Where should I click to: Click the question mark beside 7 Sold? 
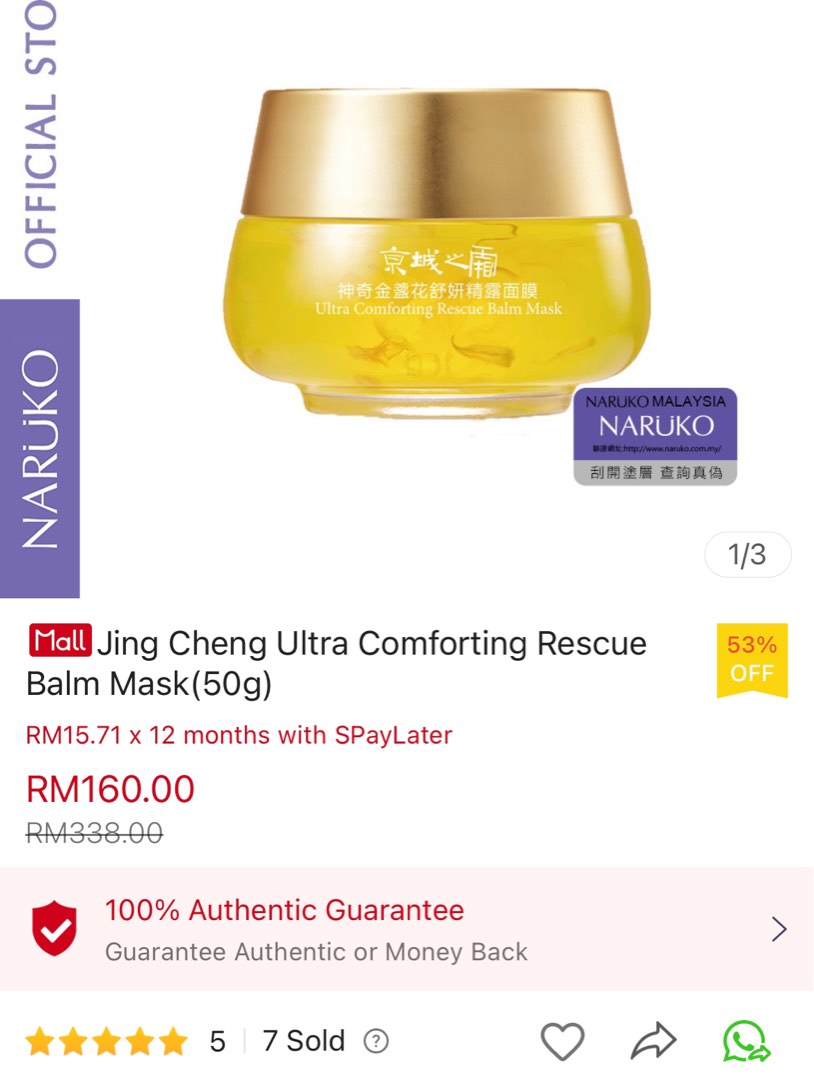click(374, 1042)
